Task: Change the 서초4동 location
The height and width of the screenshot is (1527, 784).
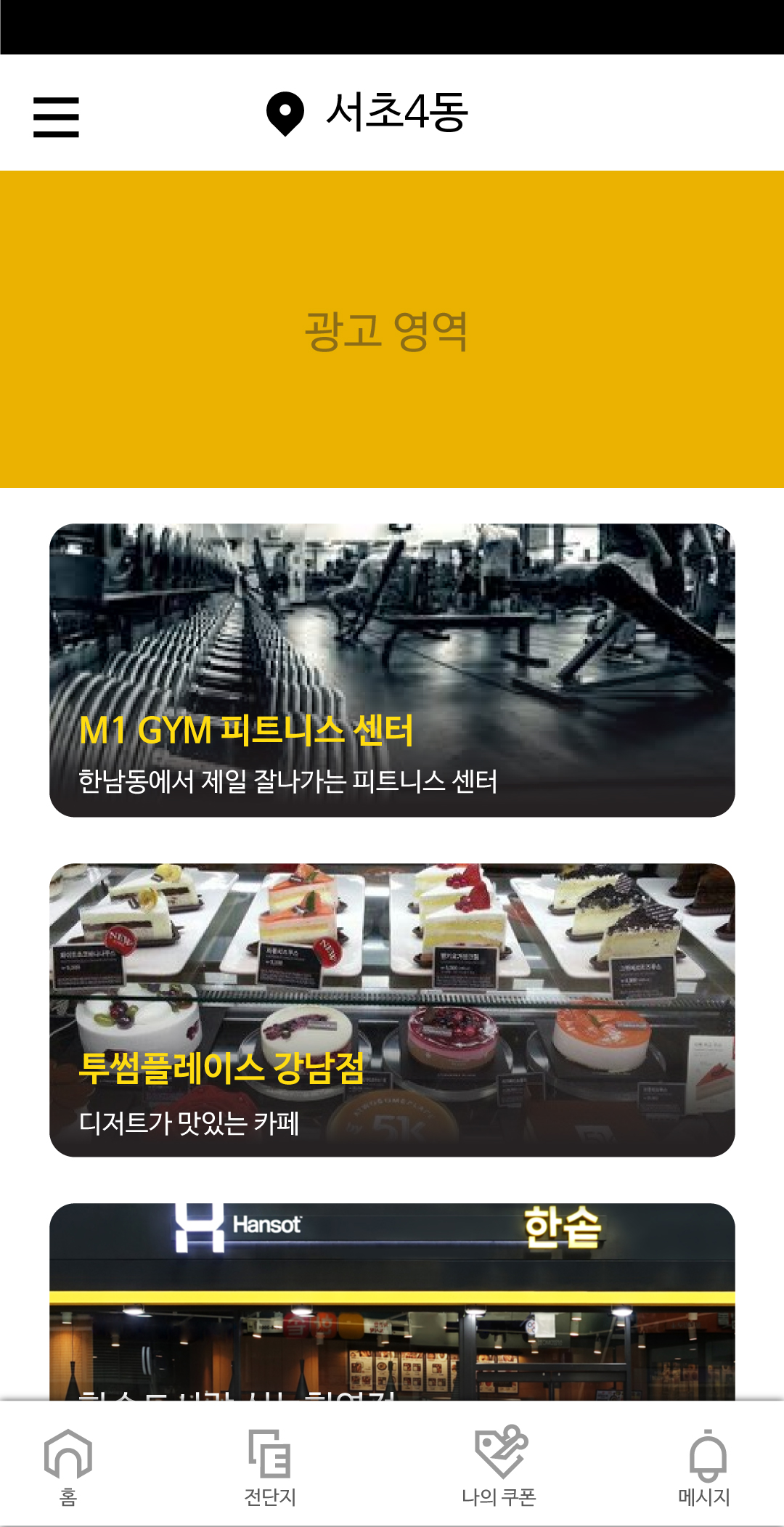Action: [x=368, y=113]
